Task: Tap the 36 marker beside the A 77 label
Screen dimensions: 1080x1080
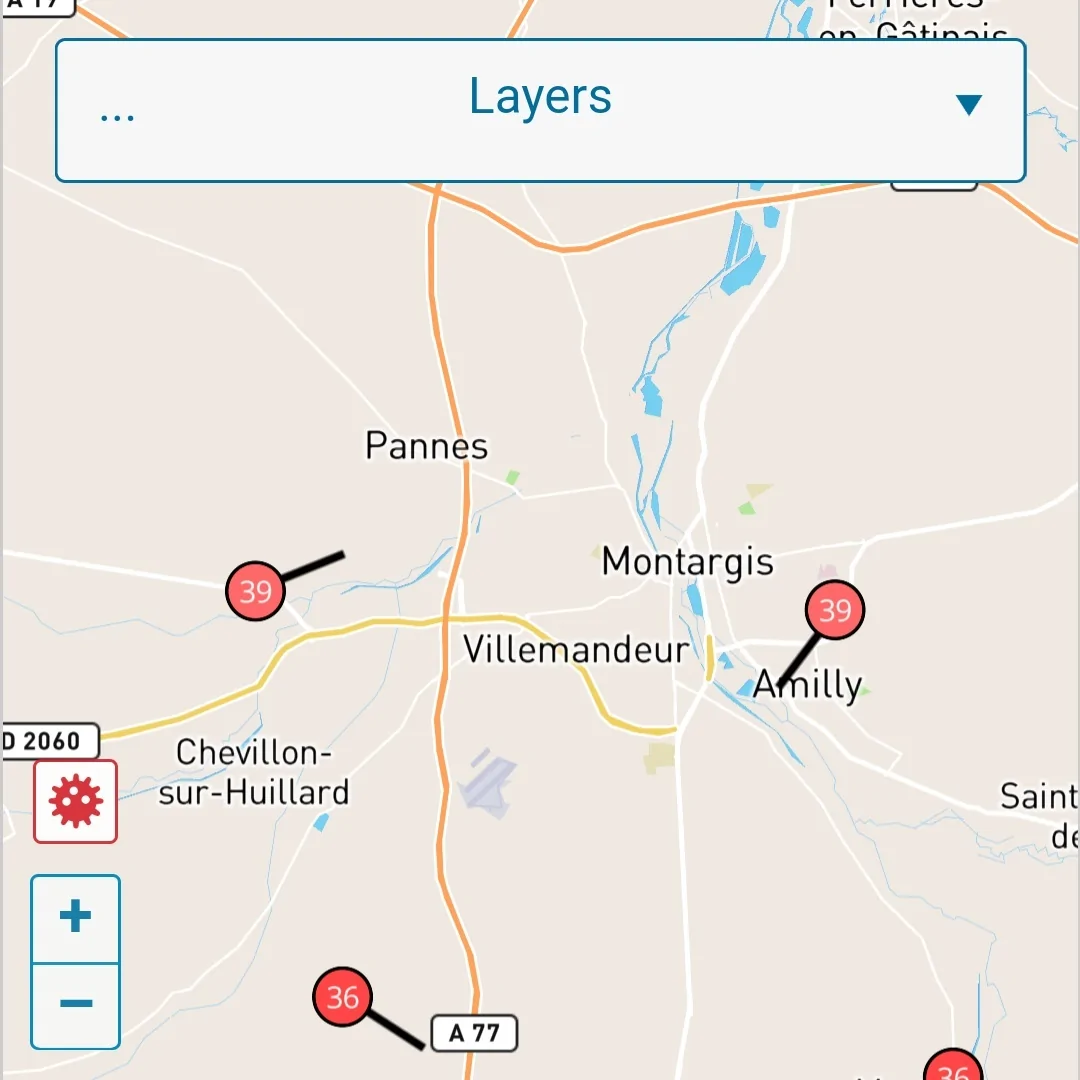Action: pos(343,997)
